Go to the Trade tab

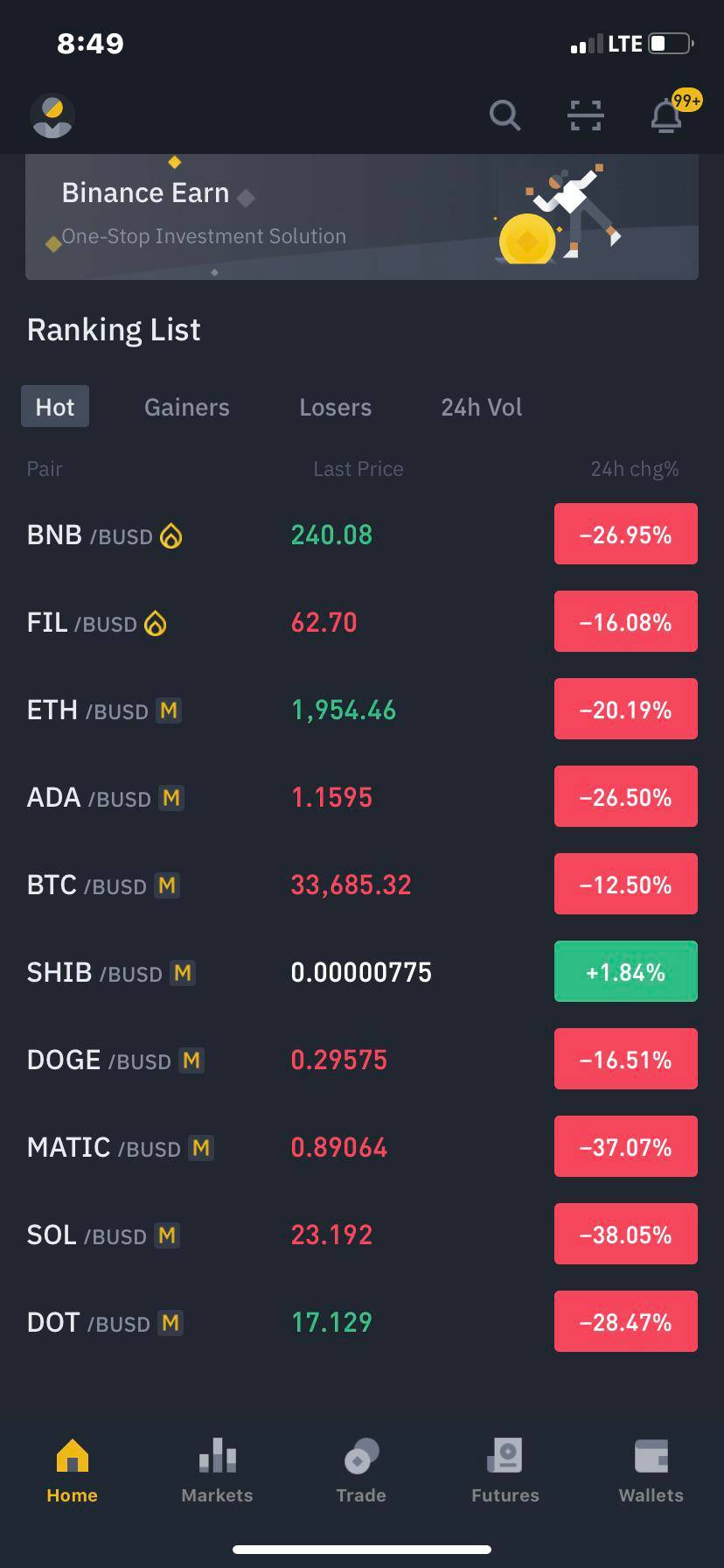[361, 1471]
